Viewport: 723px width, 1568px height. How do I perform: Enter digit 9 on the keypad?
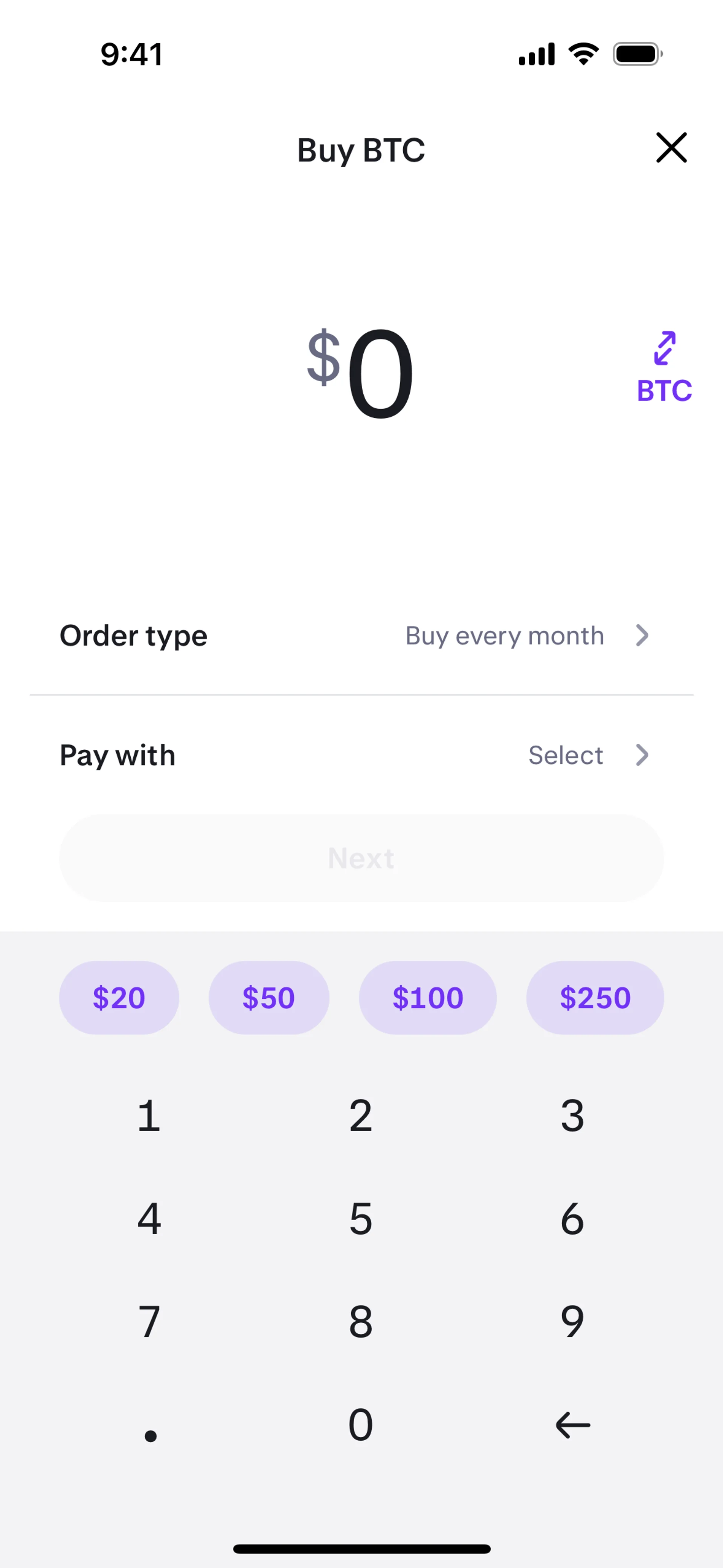(572, 1322)
